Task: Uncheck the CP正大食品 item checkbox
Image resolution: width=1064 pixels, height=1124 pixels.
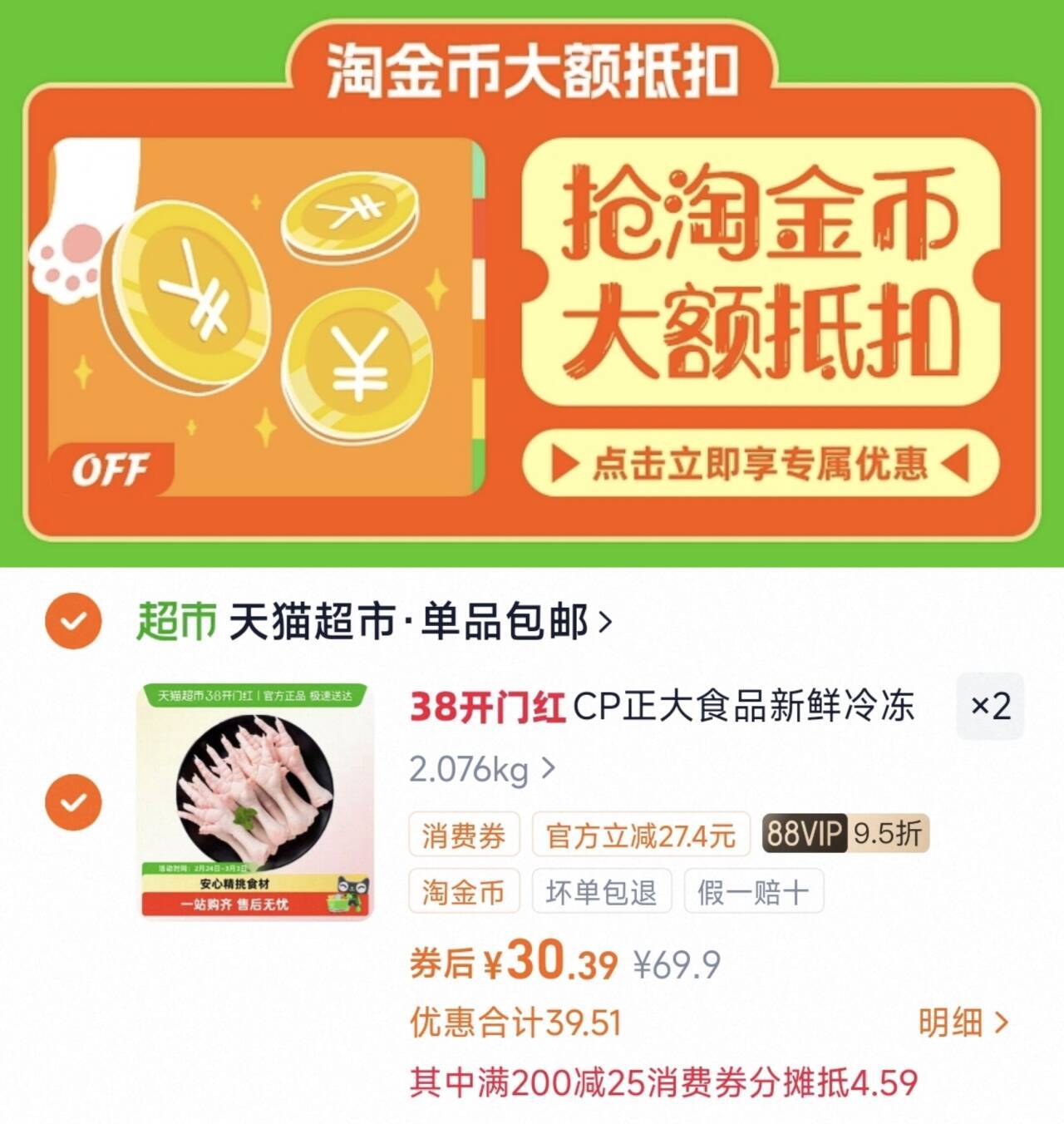Action: (x=73, y=801)
